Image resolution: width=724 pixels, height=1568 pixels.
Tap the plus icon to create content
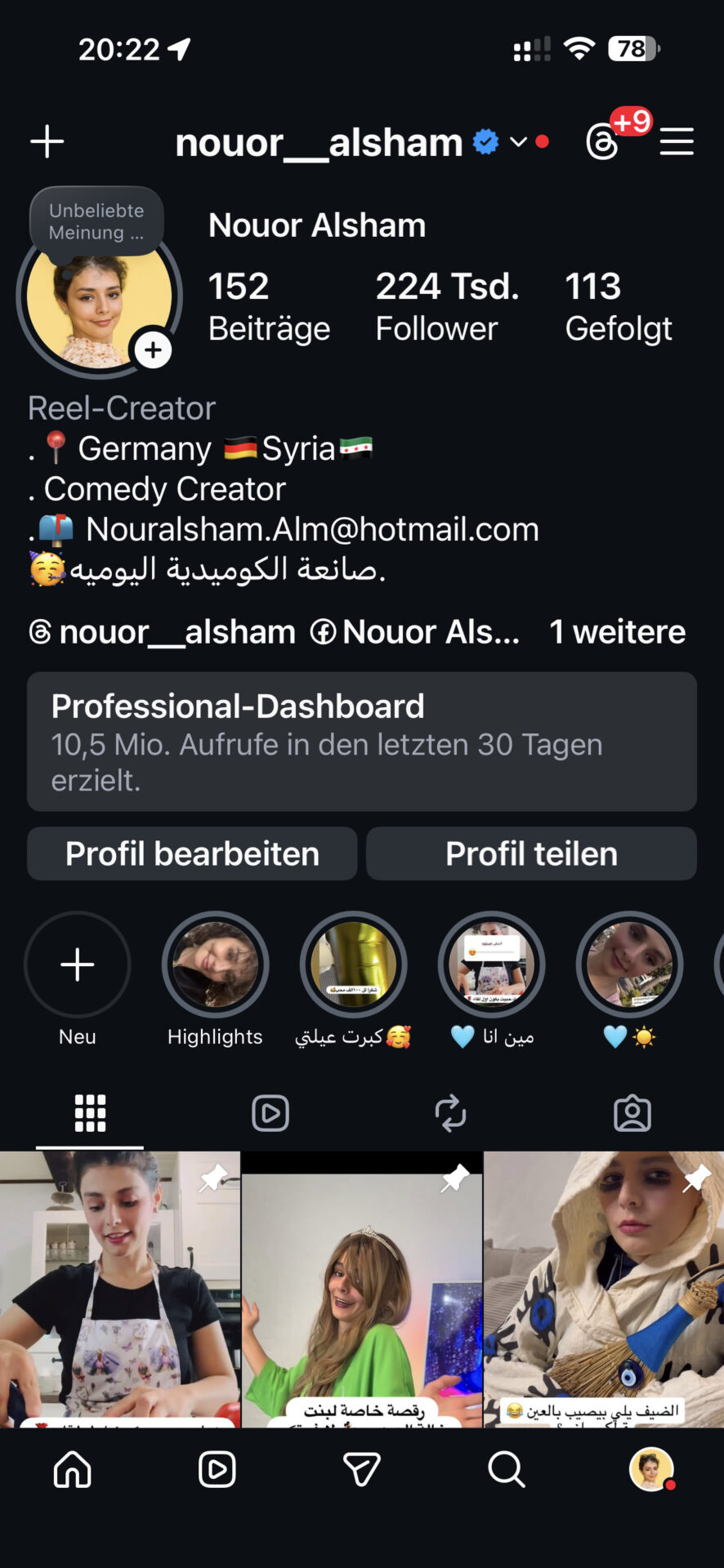click(x=47, y=142)
